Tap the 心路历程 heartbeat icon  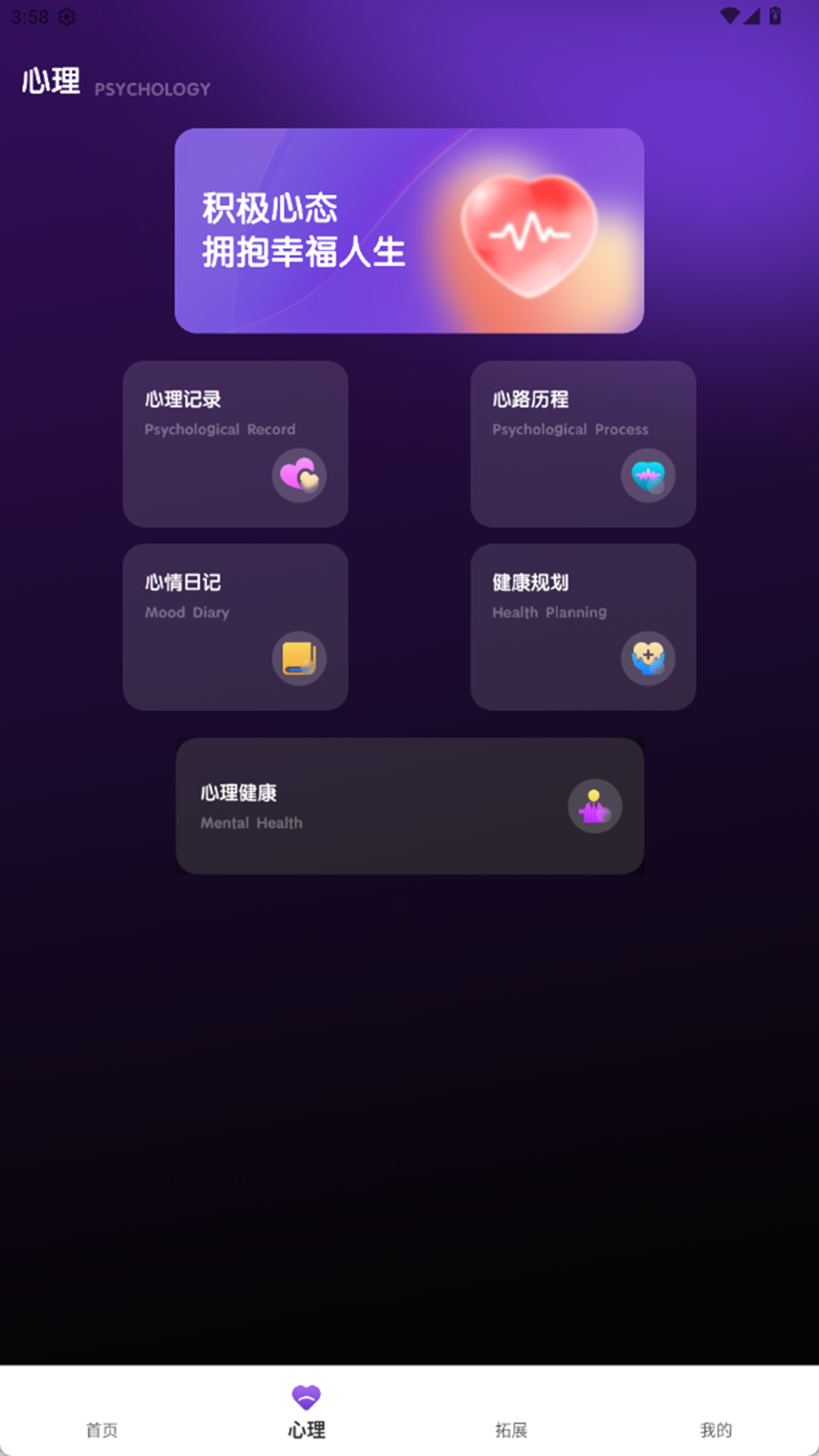pyautogui.click(x=648, y=476)
